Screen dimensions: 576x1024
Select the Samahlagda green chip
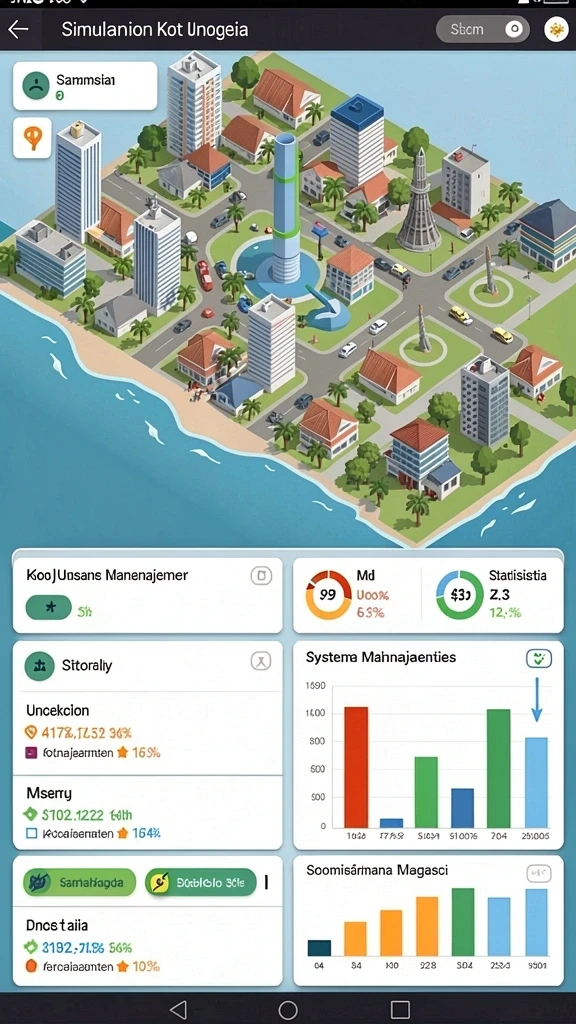pyautogui.click(x=79, y=882)
